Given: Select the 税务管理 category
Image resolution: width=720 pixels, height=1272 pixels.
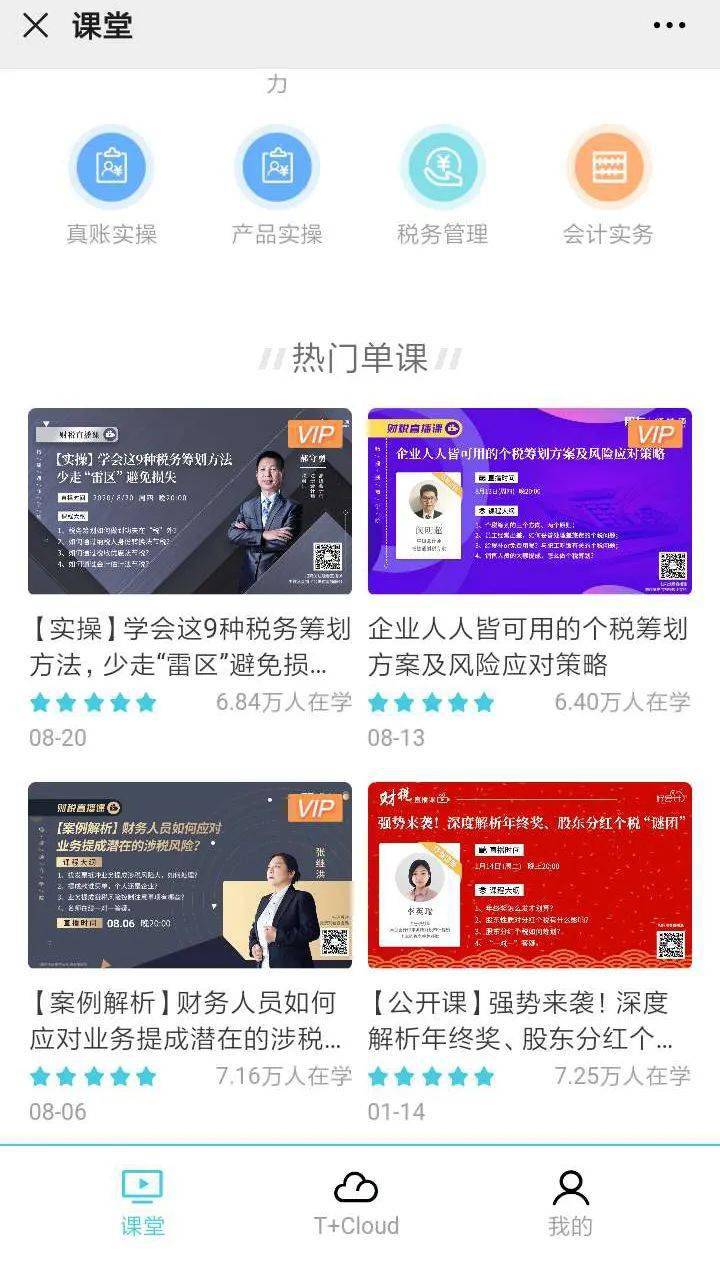Looking at the screenshot, I should 442,166.
